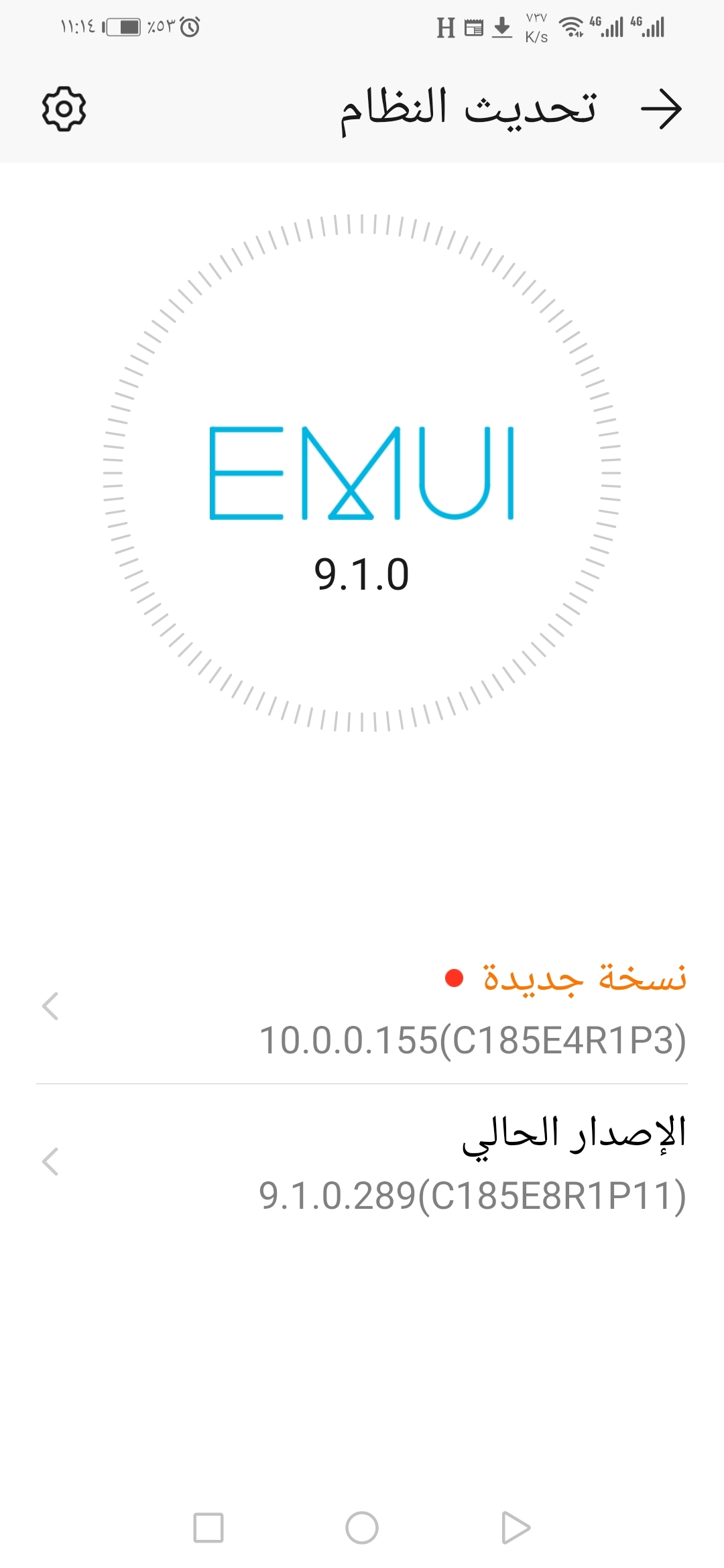Tap the Wi-Fi icon in status bar
This screenshot has height=1568, width=724.
570,28
